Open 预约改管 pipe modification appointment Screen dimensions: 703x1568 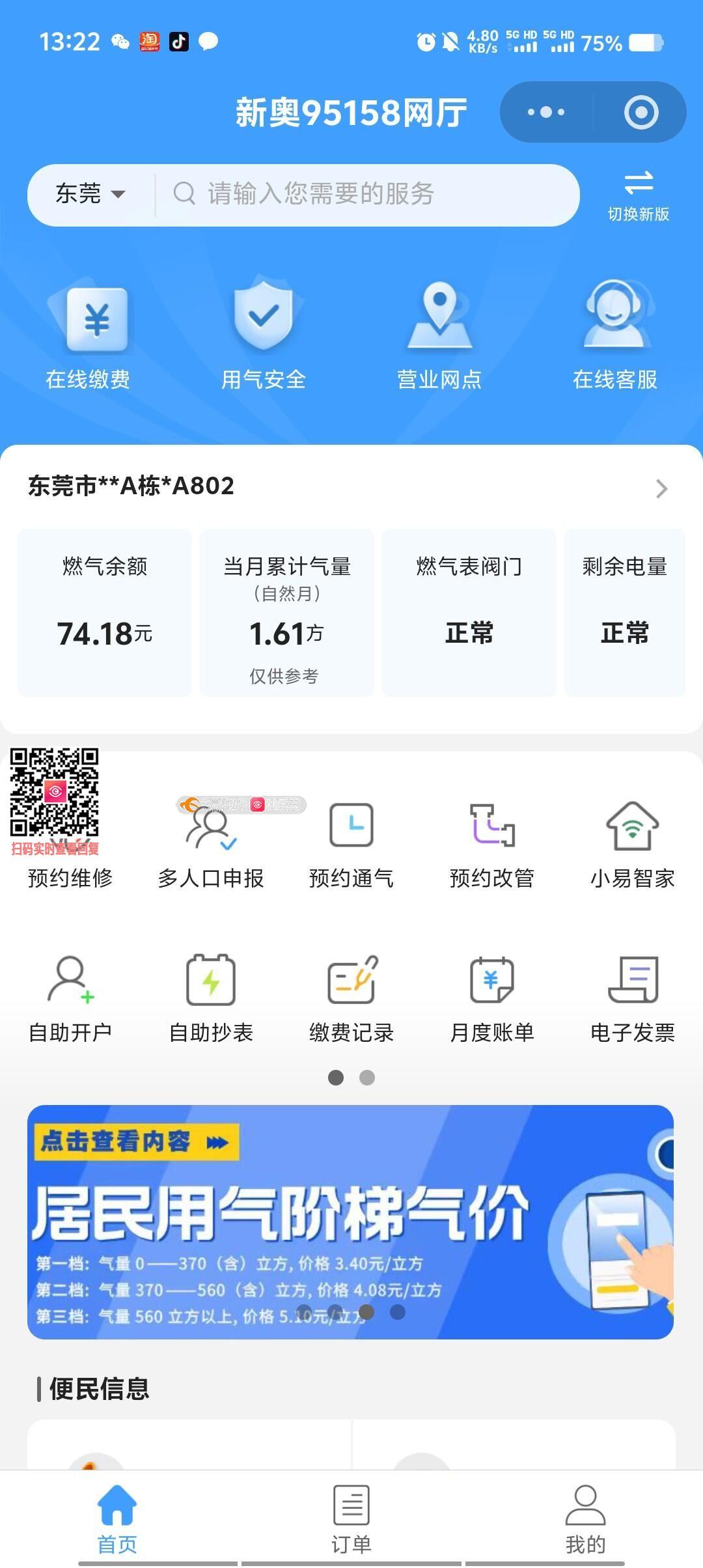pos(492,844)
